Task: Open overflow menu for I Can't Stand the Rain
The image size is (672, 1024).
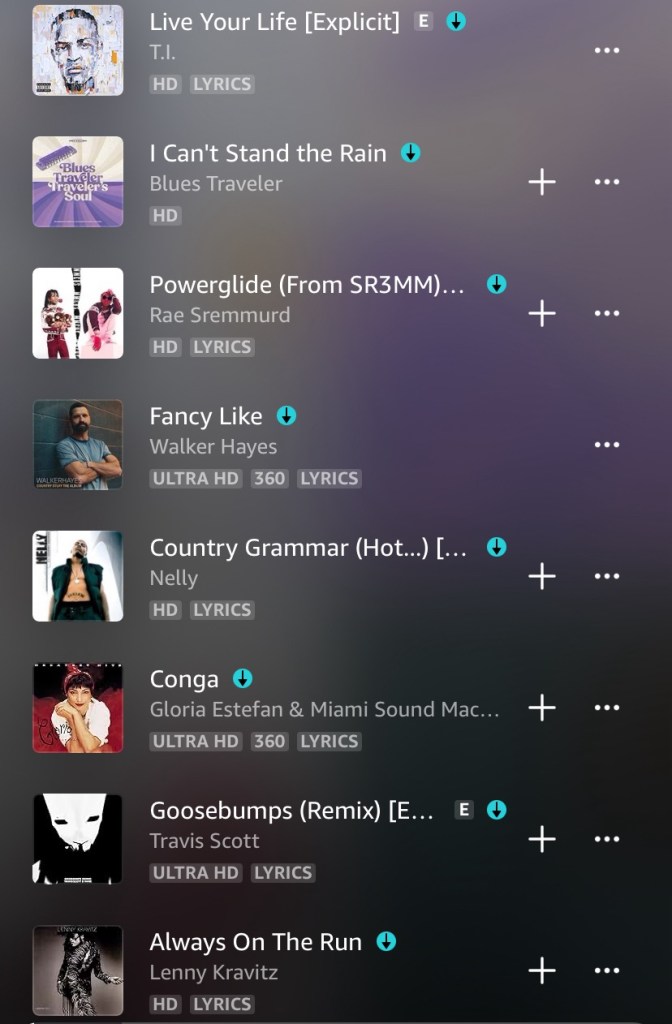Action: click(606, 182)
